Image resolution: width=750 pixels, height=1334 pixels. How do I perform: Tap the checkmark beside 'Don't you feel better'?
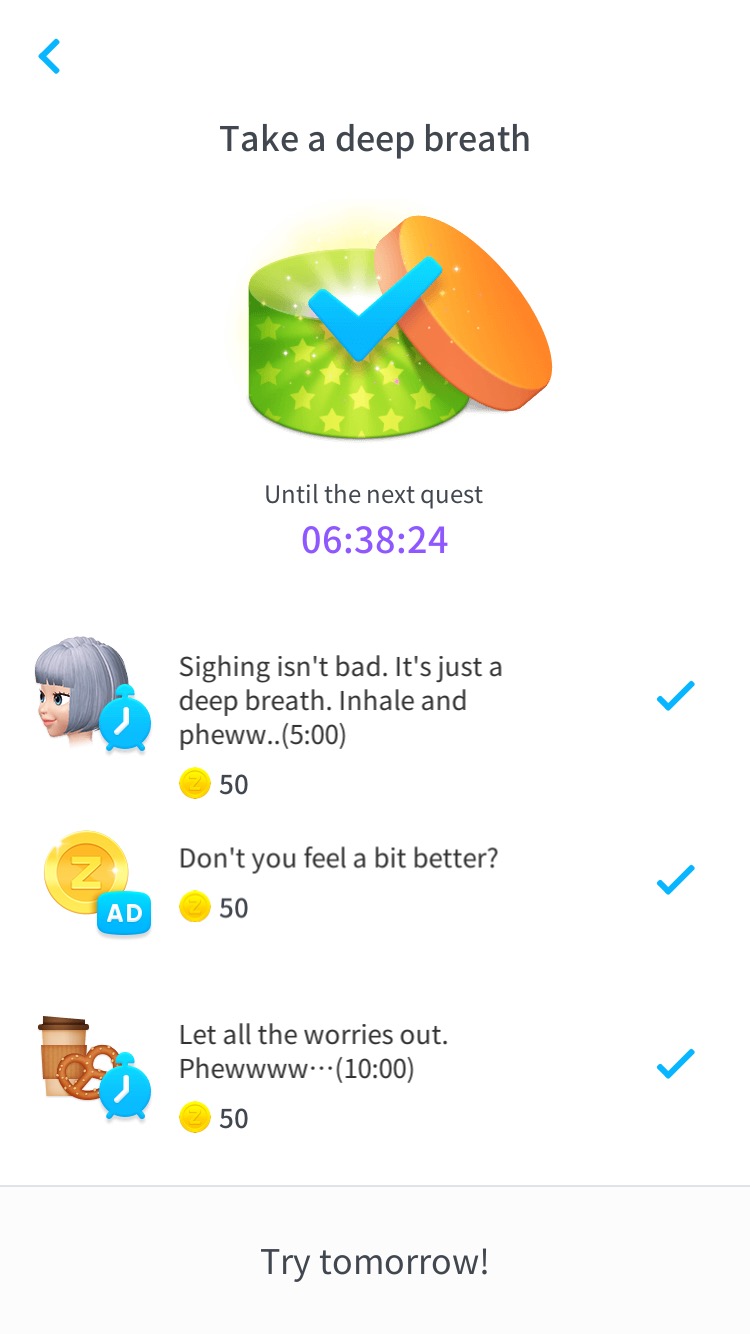coord(676,878)
